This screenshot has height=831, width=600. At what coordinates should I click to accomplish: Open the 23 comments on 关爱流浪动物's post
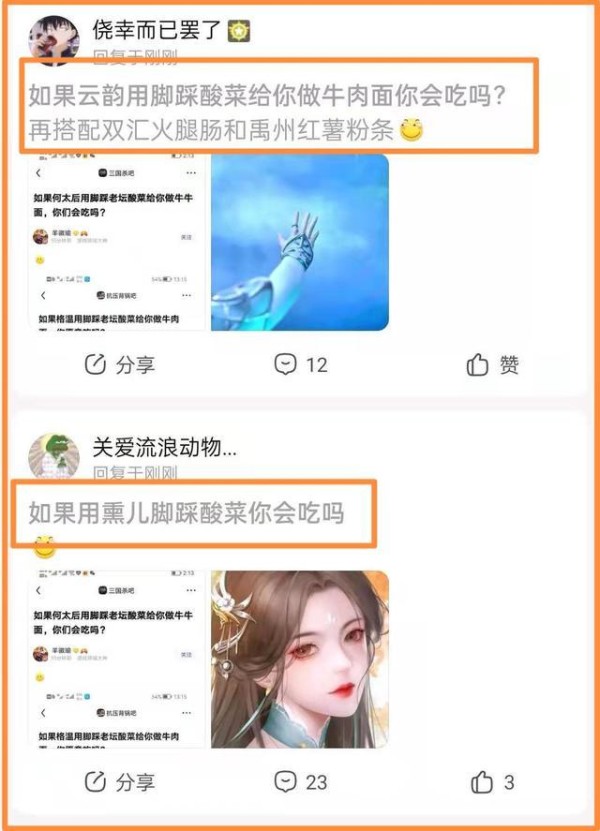click(x=301, y=782)
